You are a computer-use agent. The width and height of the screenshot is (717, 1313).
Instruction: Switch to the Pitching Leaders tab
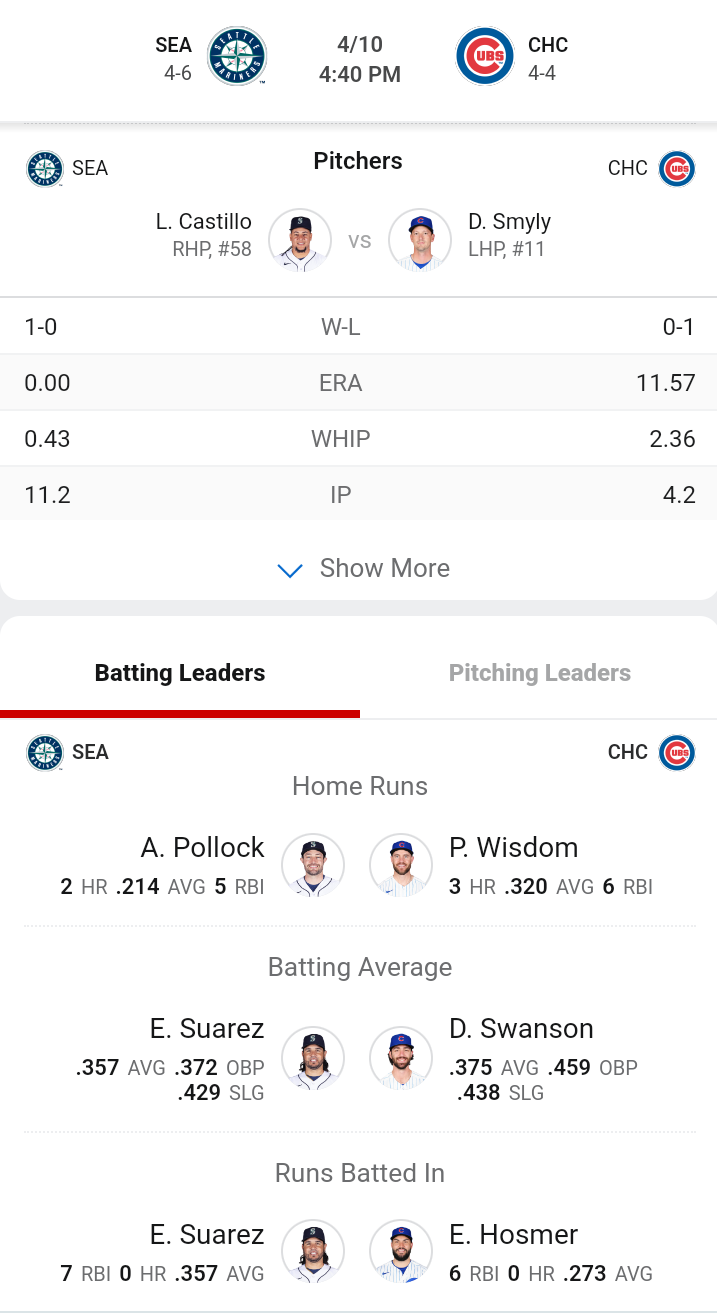click(x=539, y=673)
